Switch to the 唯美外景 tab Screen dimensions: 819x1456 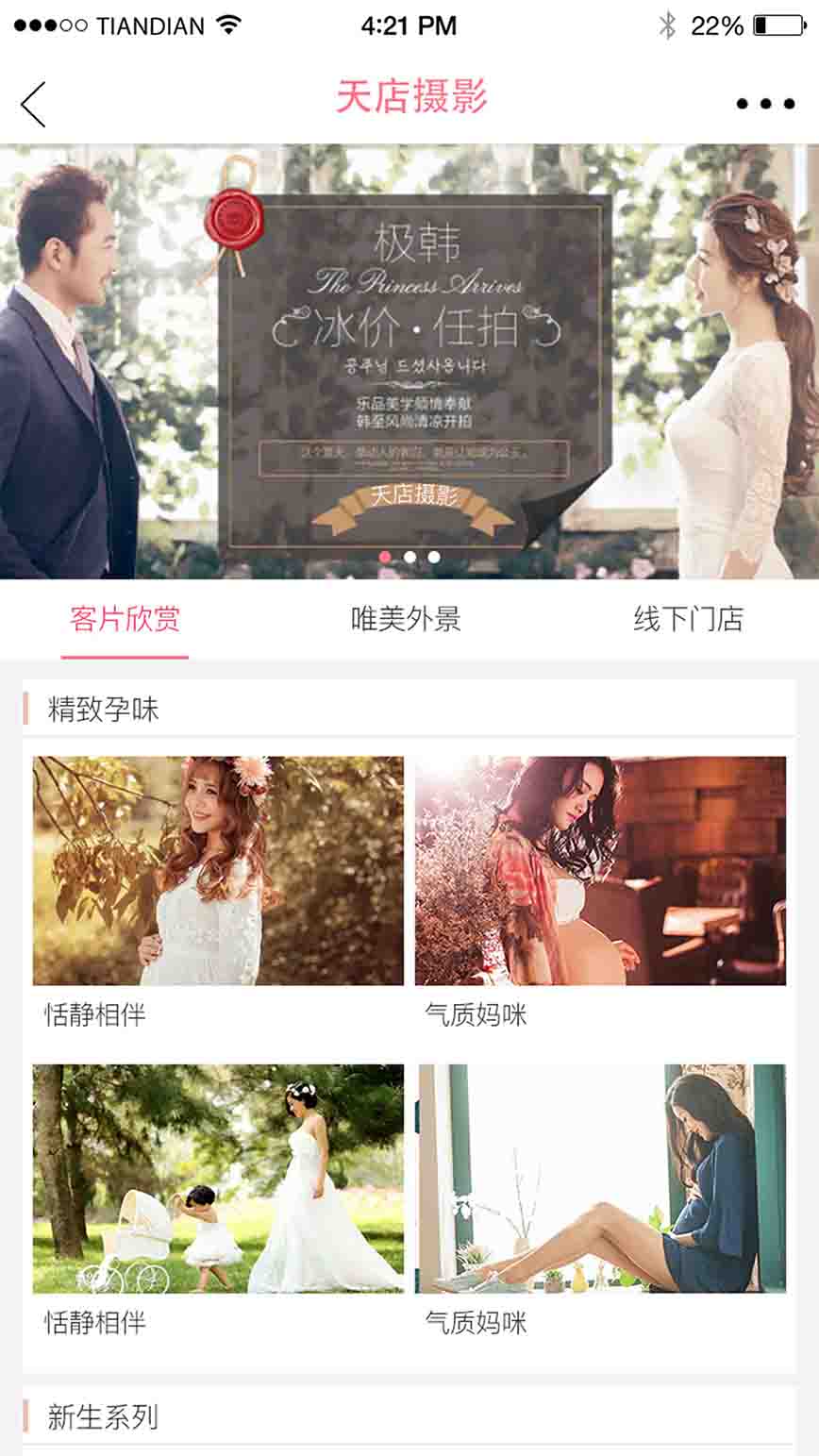click(406, 620)
